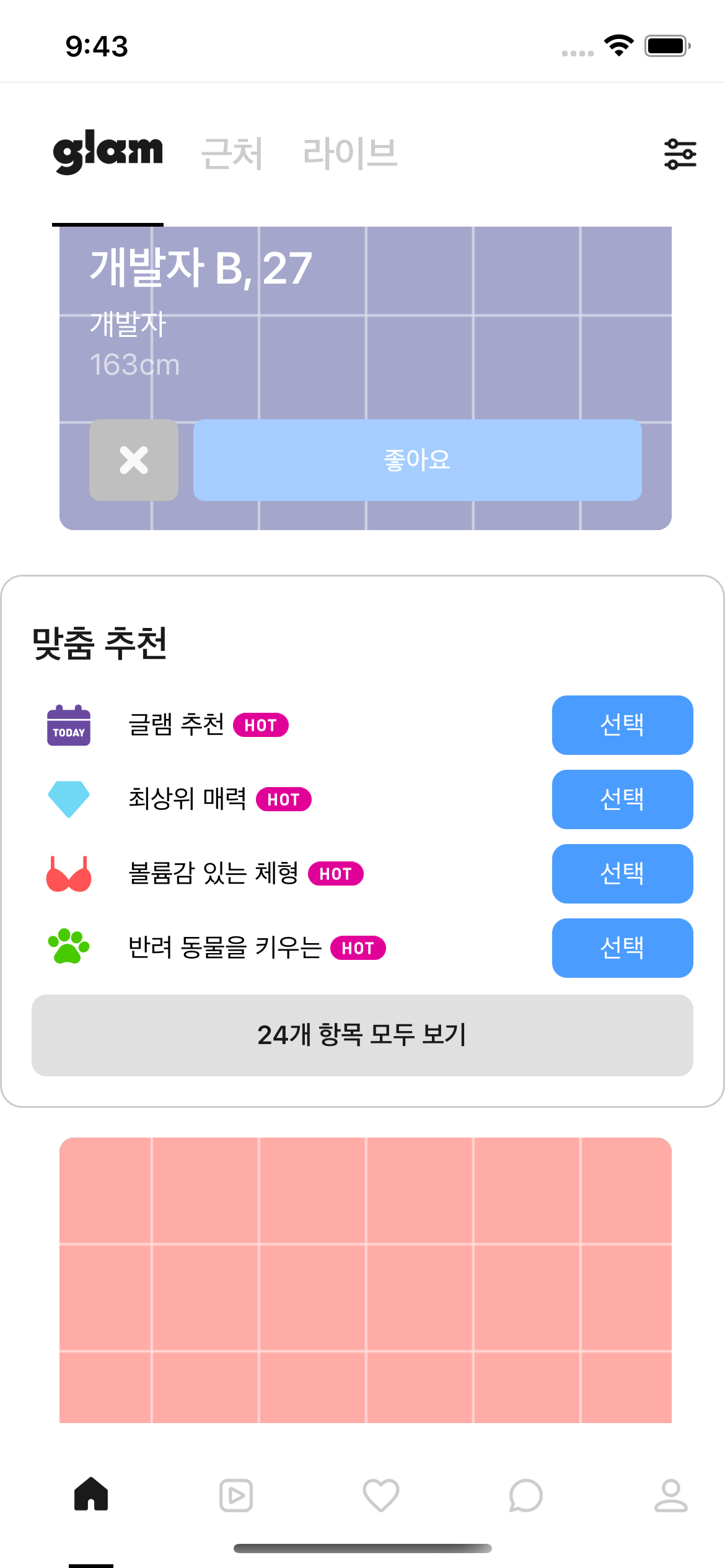Click the diamond icon next to 최상위 매력
725x1568 pixels.
(x=69, y=799)
